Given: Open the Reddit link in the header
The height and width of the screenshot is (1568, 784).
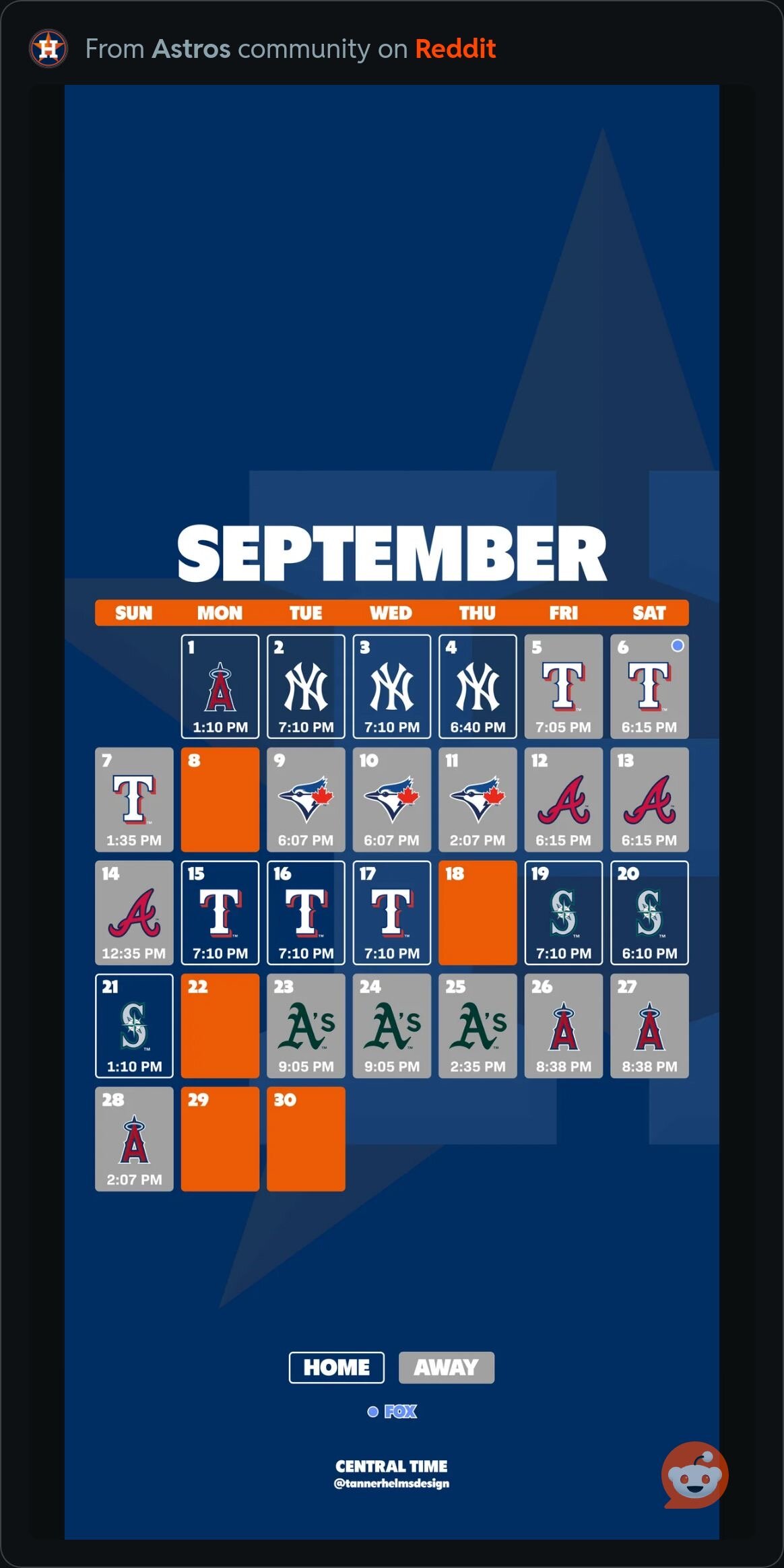Looking at the screenshot, I should click(455, 49).
